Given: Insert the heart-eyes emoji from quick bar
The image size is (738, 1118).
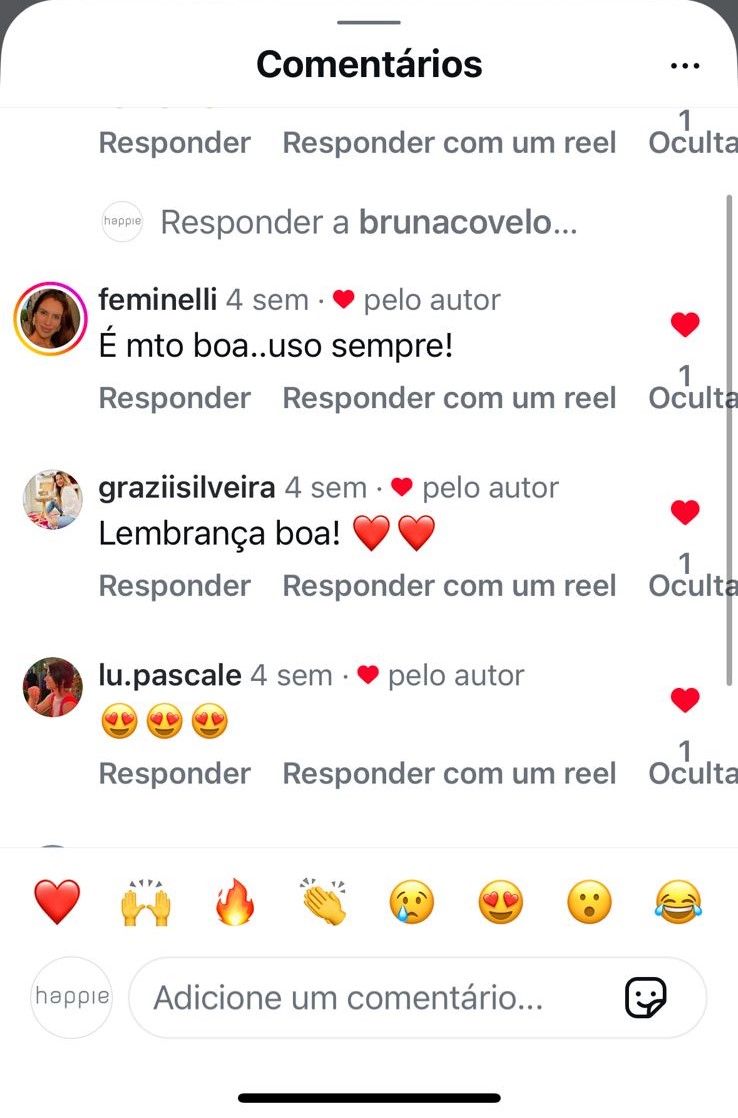Looking at the screenshot, I should tap(500, 903).
